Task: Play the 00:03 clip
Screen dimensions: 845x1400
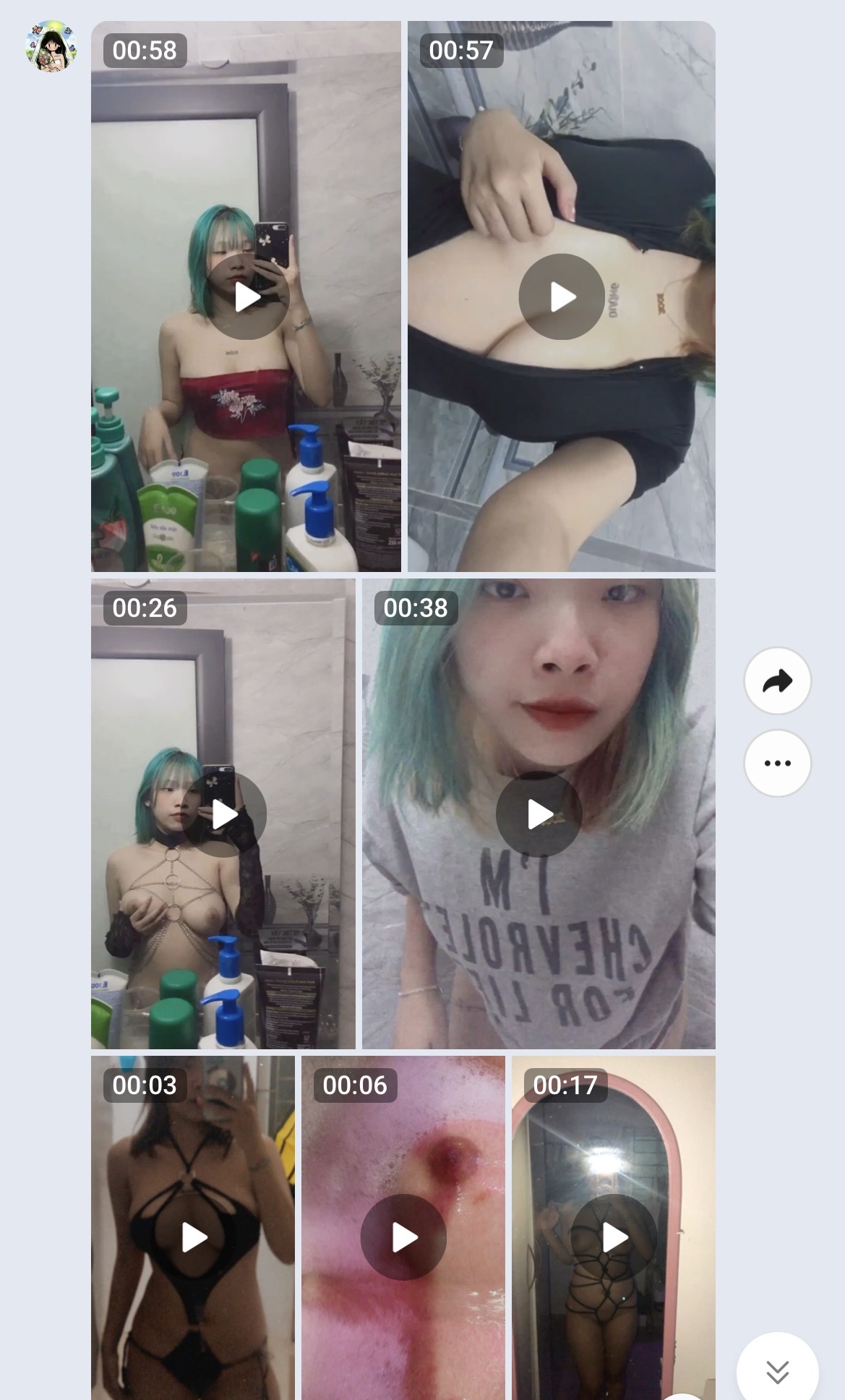Action: (193, 1237)
